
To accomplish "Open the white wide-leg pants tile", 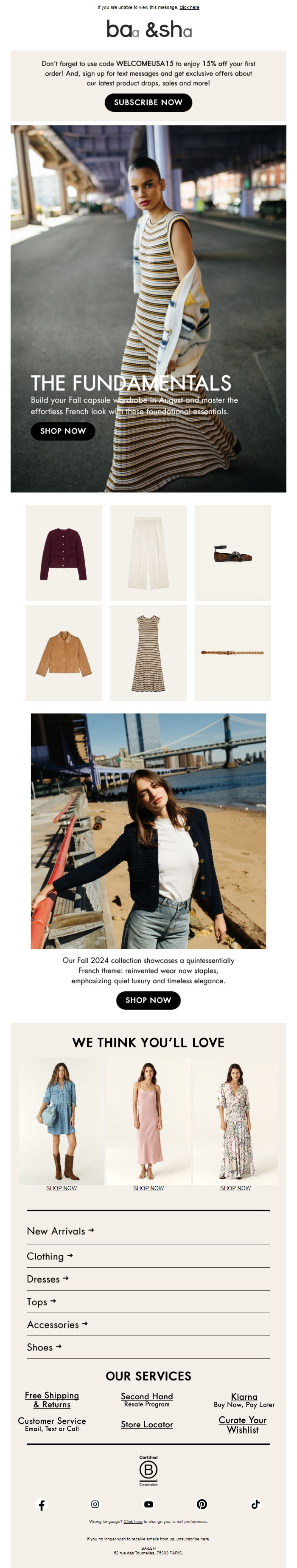I will coord(148,553).
